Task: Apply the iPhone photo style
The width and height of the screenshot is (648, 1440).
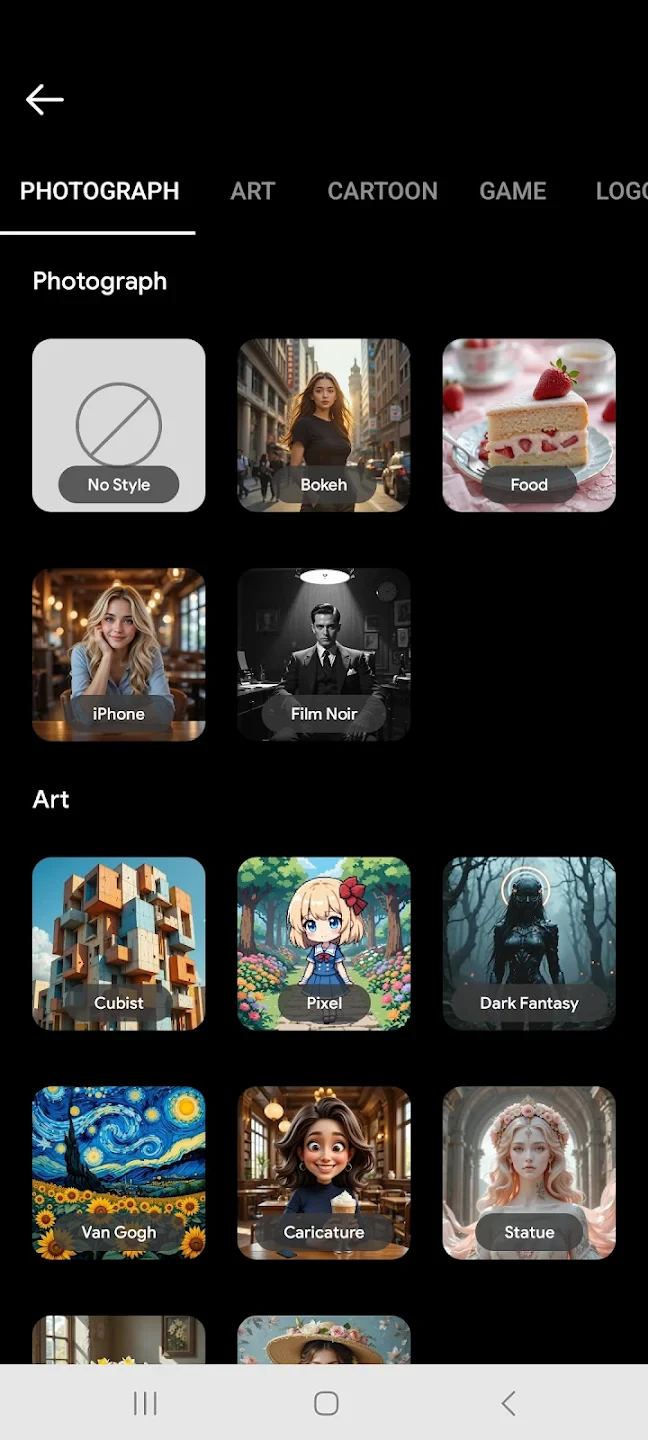Action: [119, 655]
